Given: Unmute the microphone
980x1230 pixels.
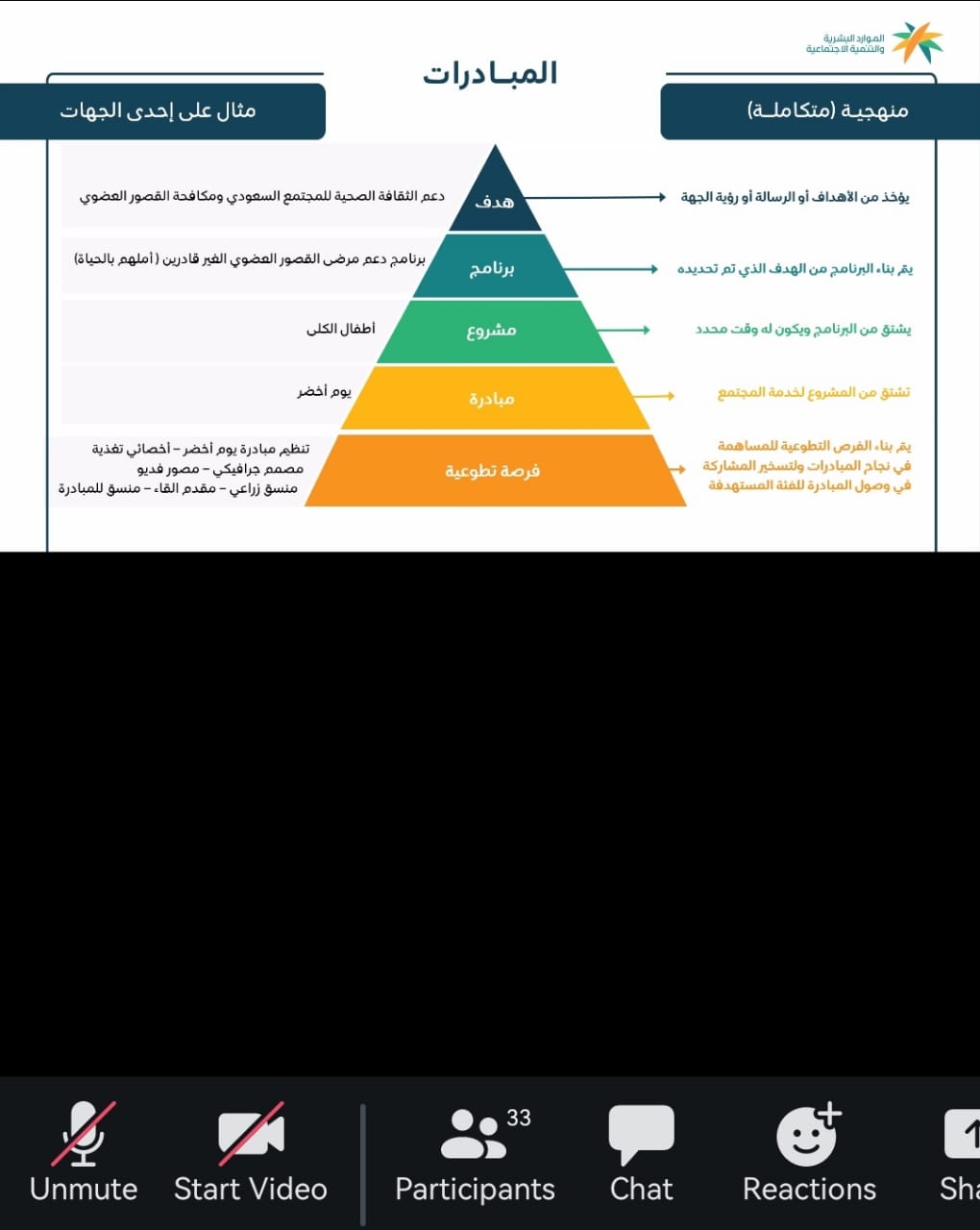Looking at the screenshot, I should [x=84, y=1152].
